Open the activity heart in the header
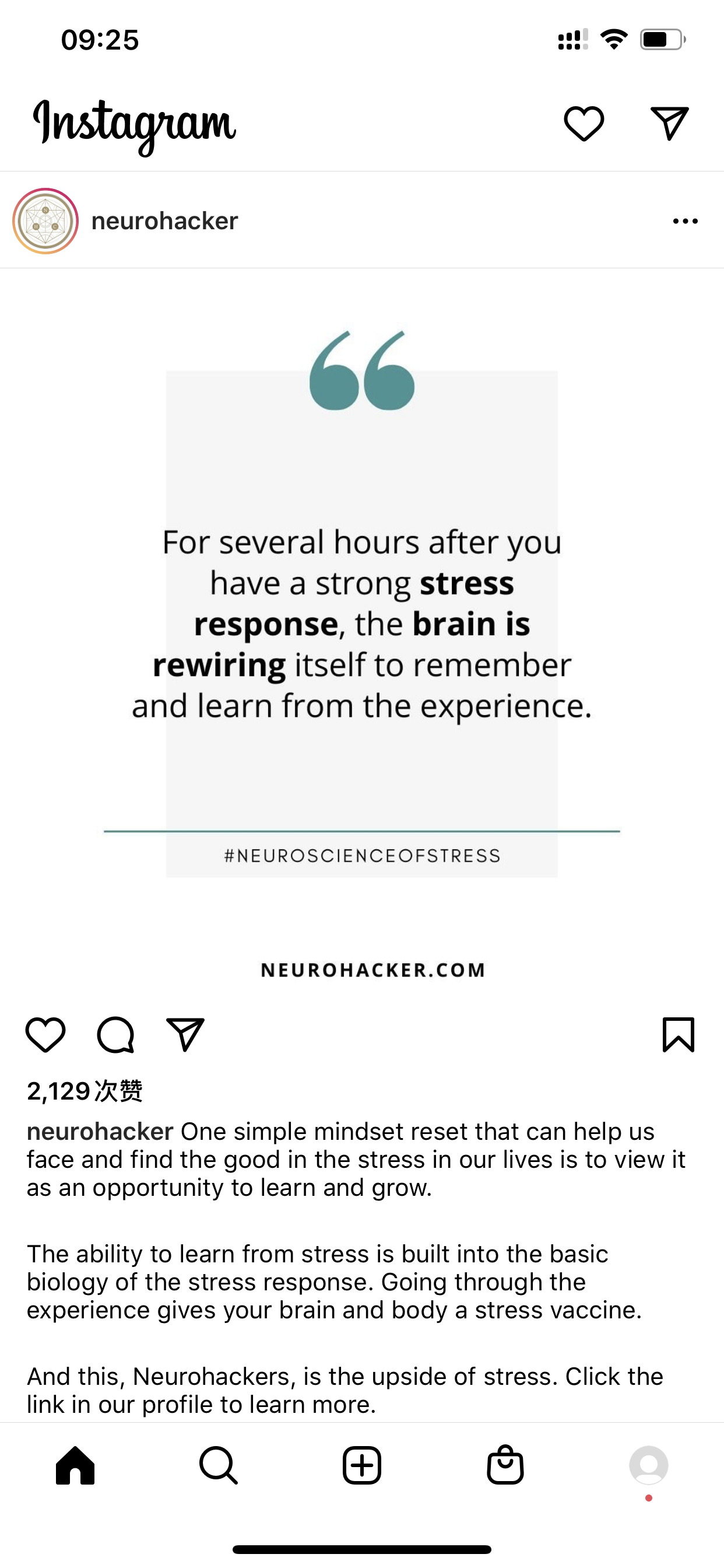This screenshot has height=1568, width=724. click(584, 124)
